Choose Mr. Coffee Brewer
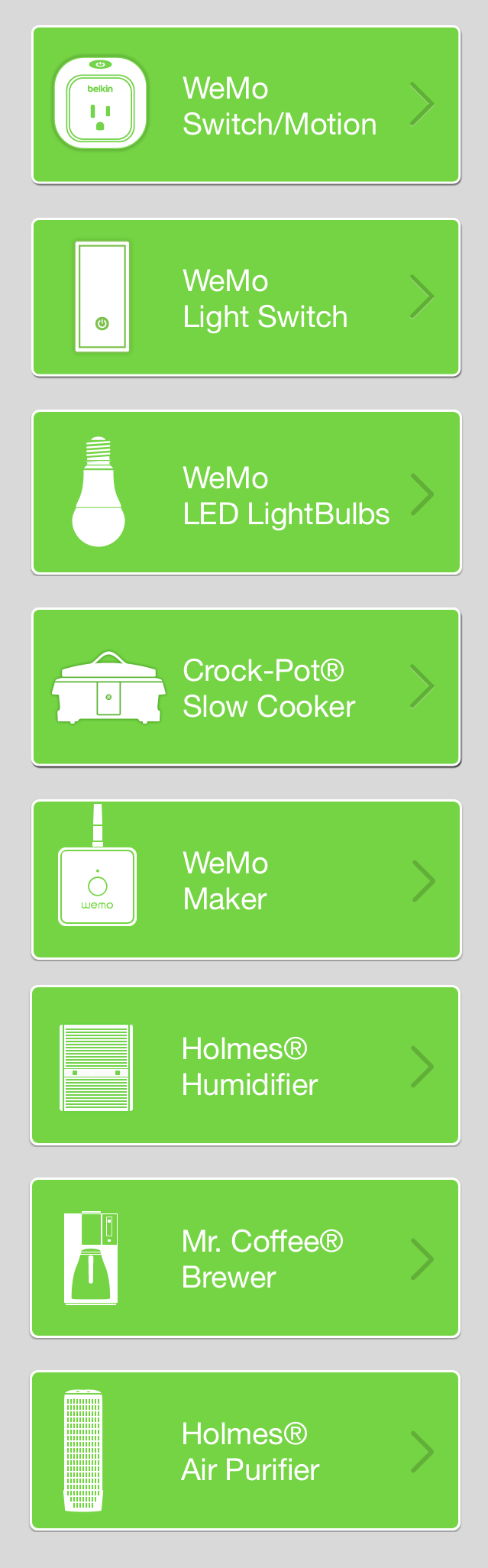488x1568 pixels. point(246,1259)
